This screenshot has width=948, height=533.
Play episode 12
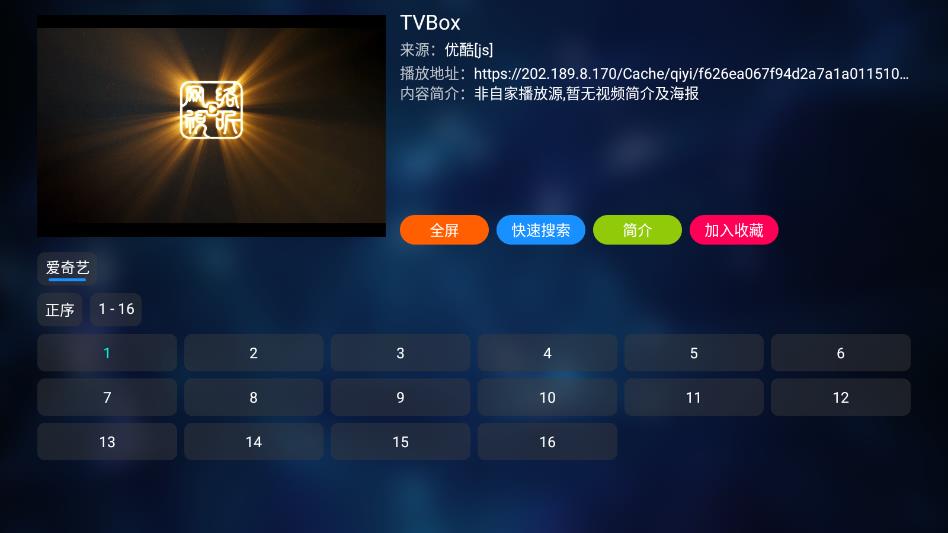[x=840, y=397]
